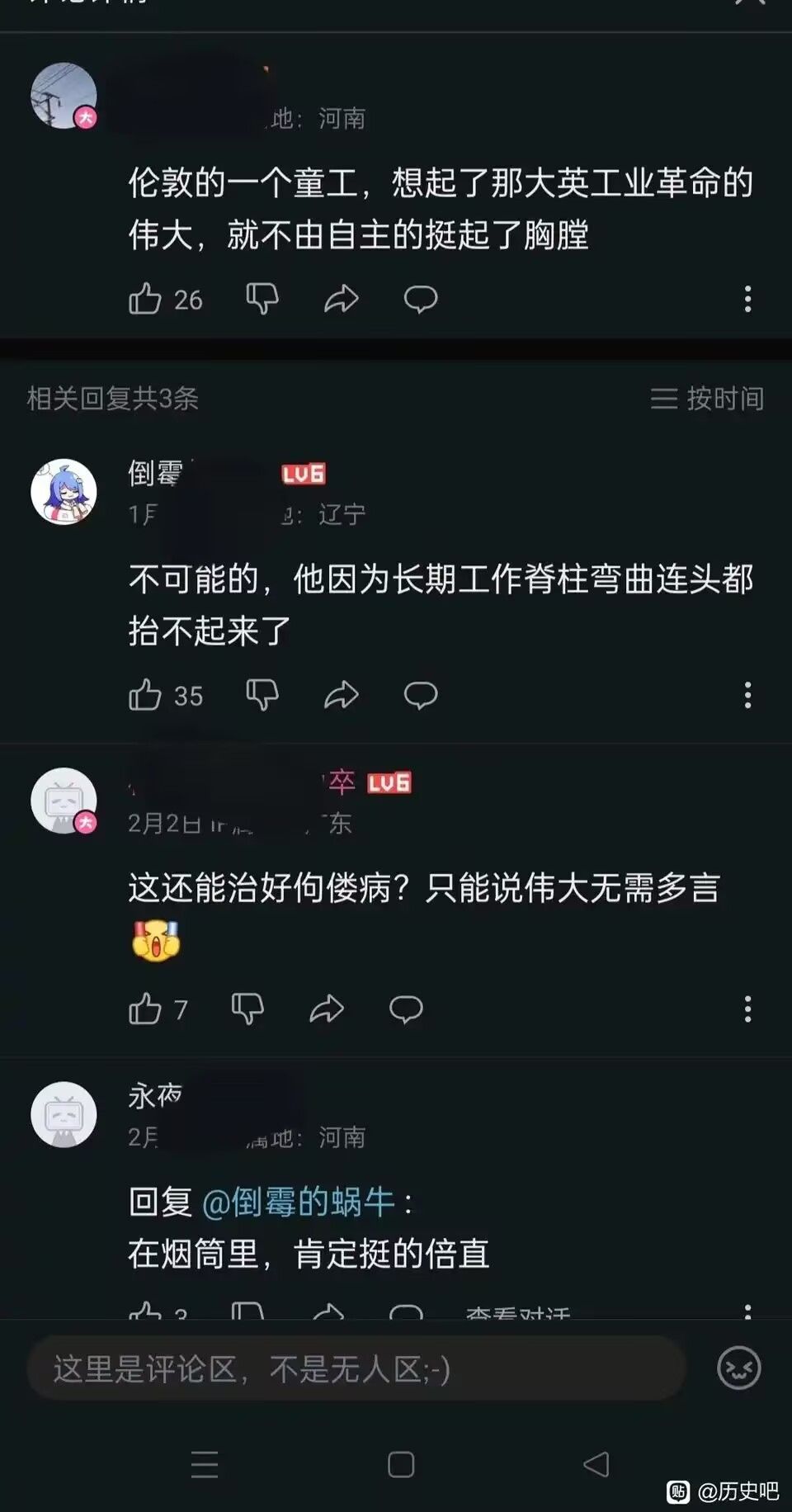Change reply sorting via 按时间
The height and width of the screenshot is (1512, 792).
click(x=707, y=399)
